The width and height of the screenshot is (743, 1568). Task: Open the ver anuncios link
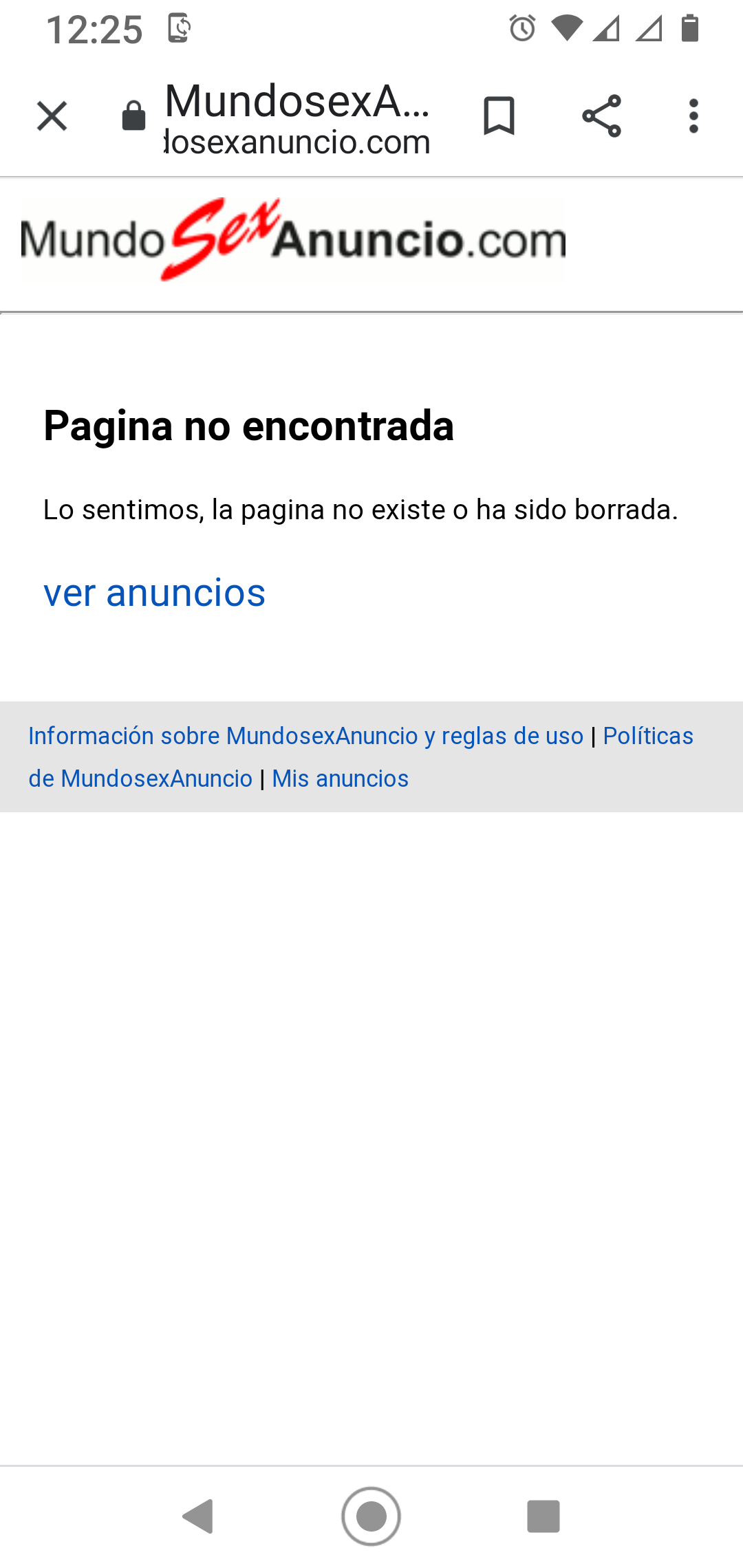pyautogui.click(x=154, y=593)
